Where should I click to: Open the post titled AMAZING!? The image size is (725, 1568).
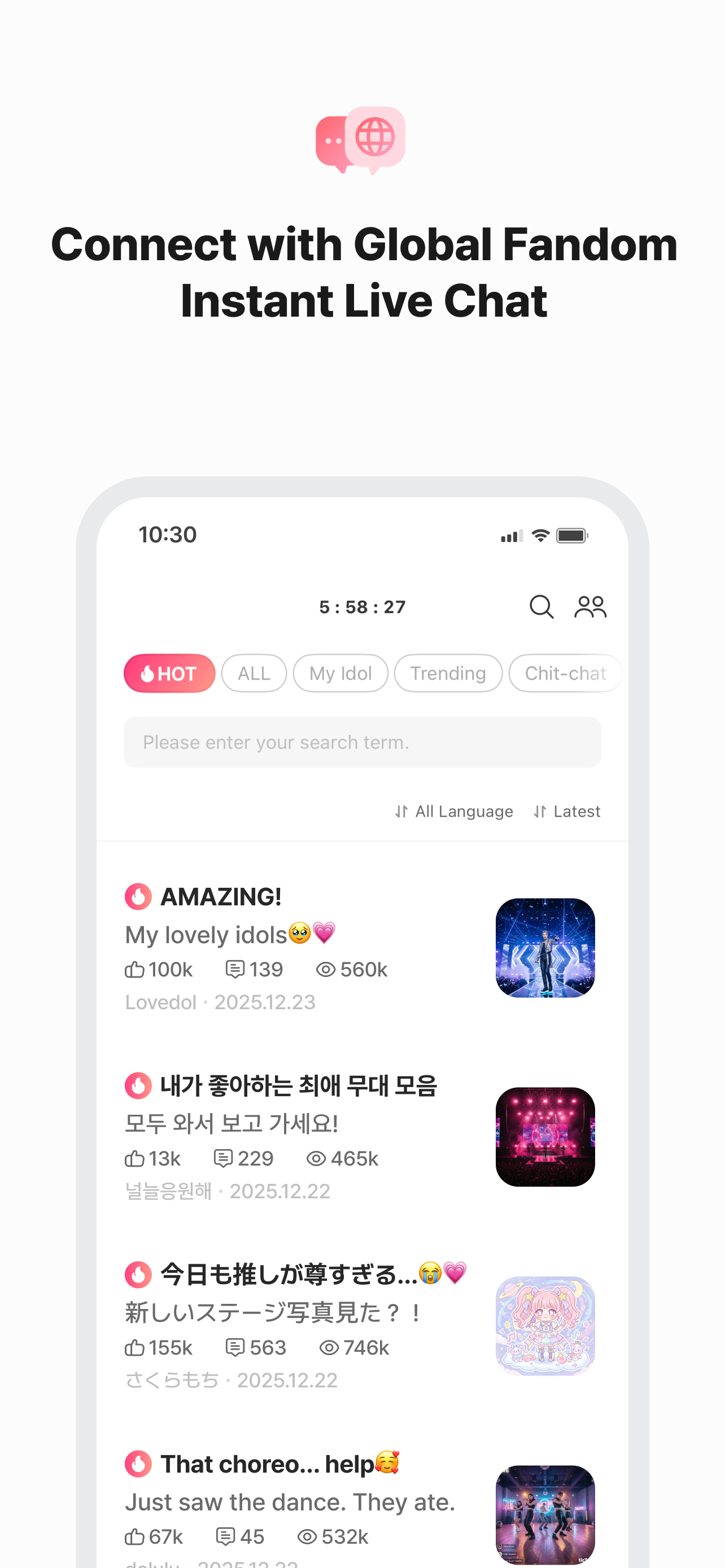[x=220, y=896]
